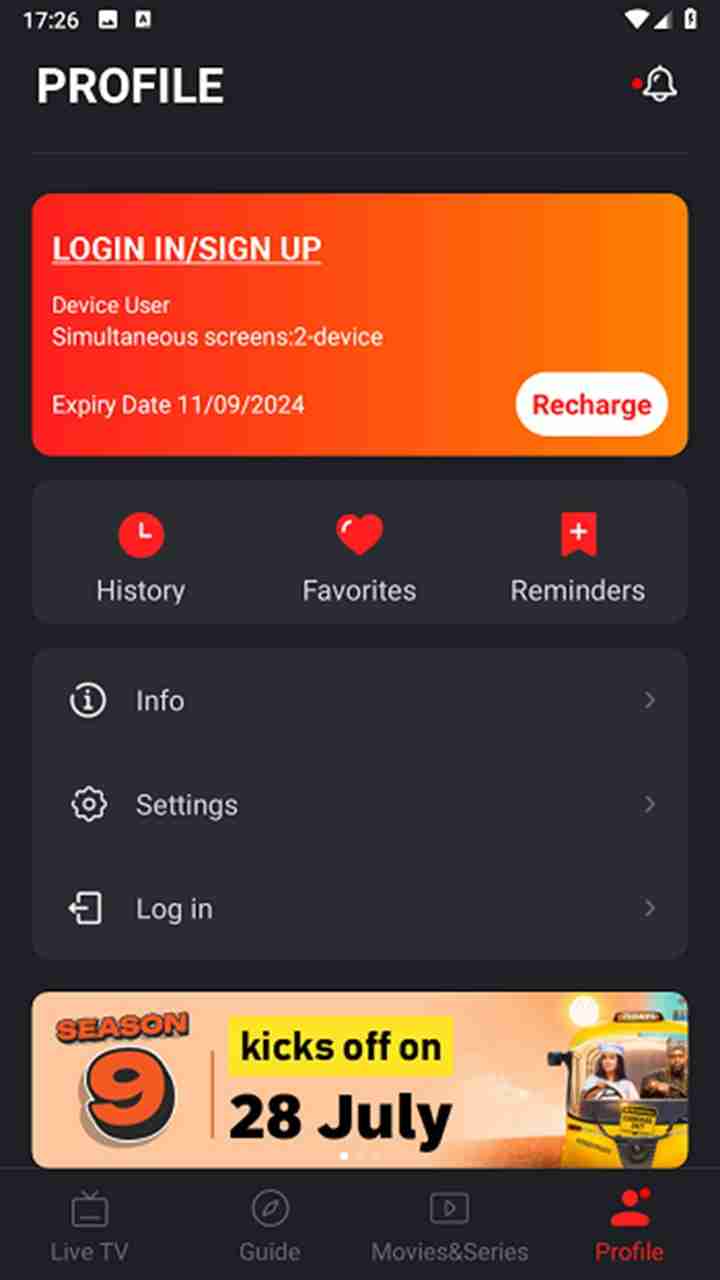
Task: Switch to the Guide tab
Action: click(270, 1225)
